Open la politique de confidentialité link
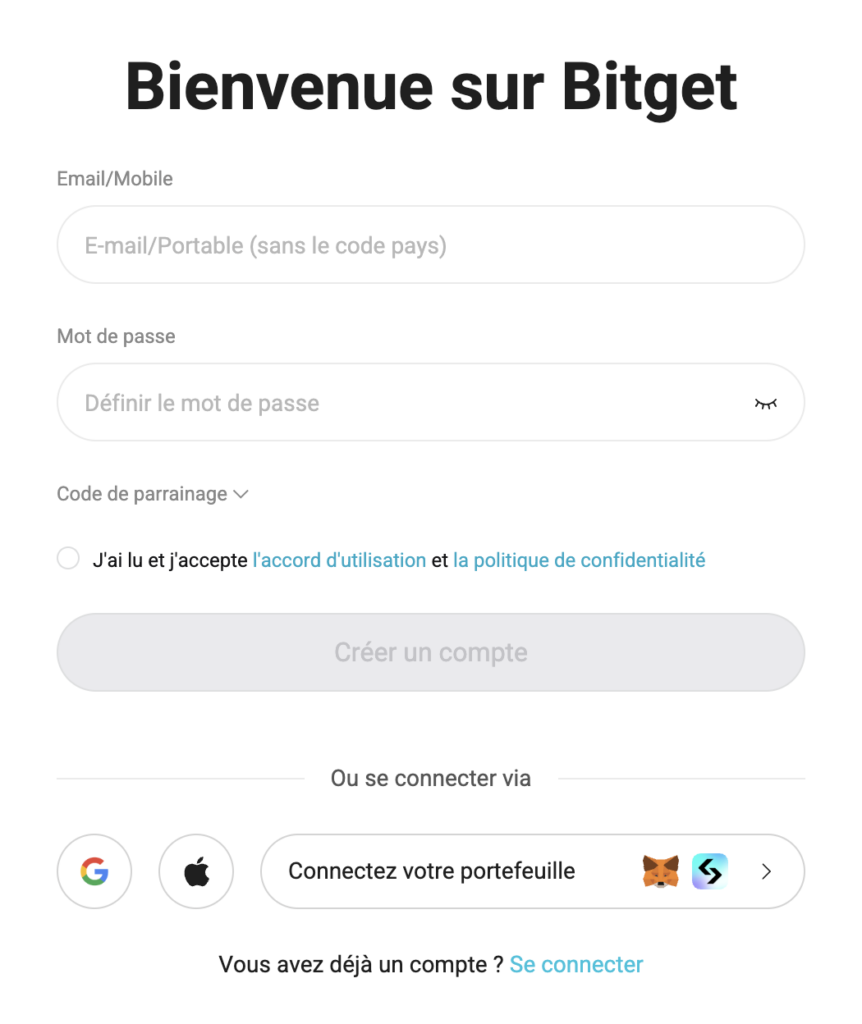862x1024 pixels. click(580, 560)
